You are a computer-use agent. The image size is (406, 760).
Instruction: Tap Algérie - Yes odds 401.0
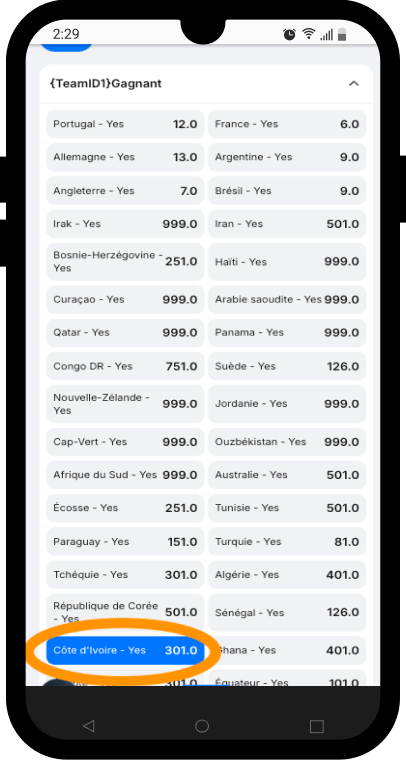pos(287,575)
